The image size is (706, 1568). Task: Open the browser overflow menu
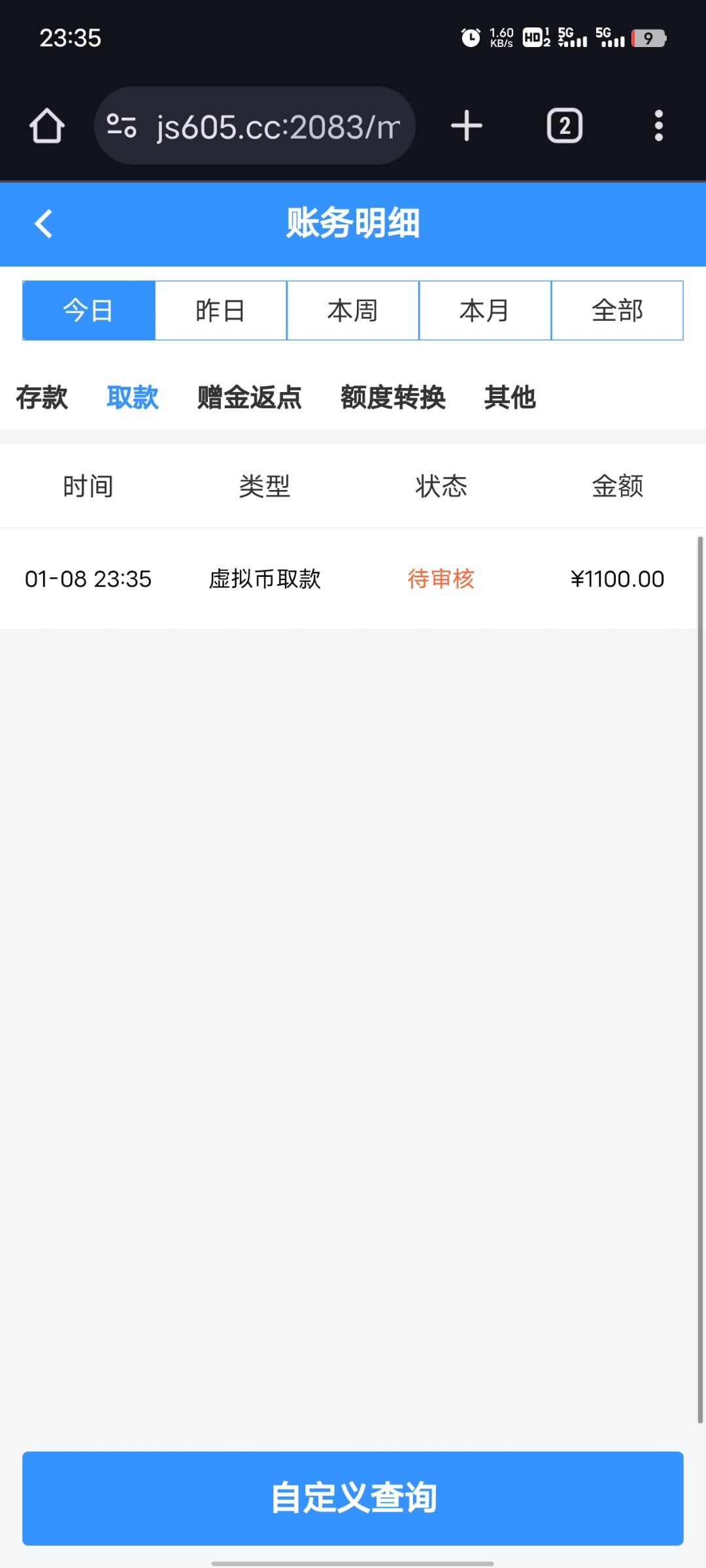tap(658, 125)
